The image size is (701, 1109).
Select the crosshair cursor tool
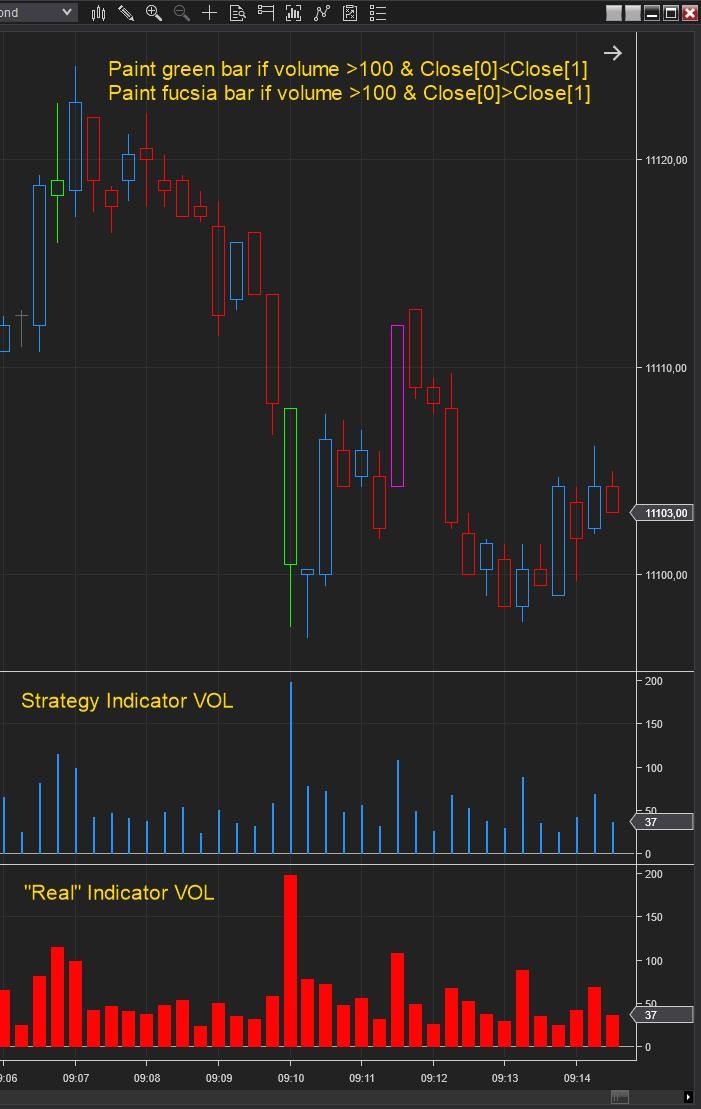click(x=210, y=13)
